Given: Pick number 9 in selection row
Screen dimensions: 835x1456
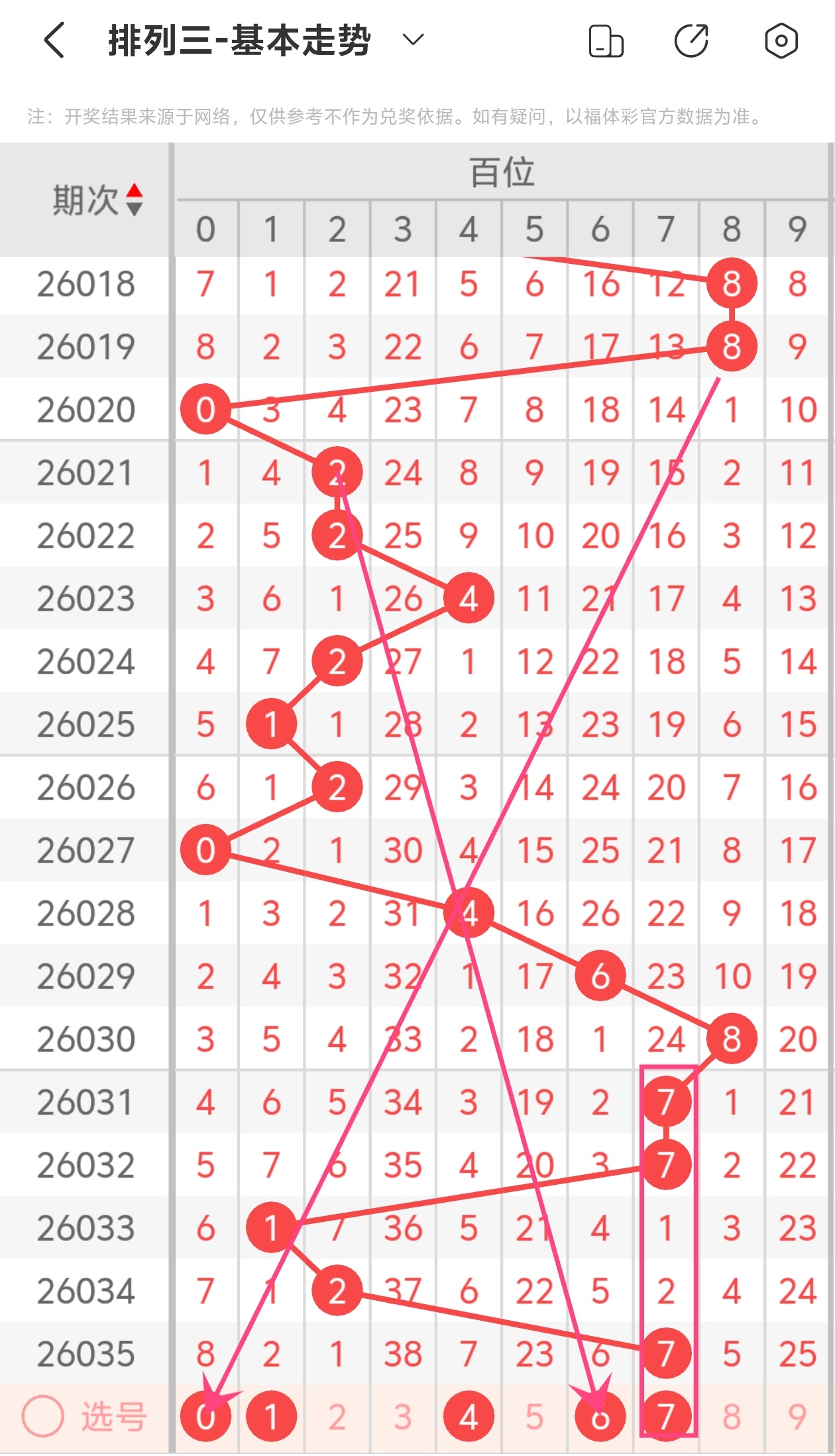Looking at the screenshot, I should 797,1417.
